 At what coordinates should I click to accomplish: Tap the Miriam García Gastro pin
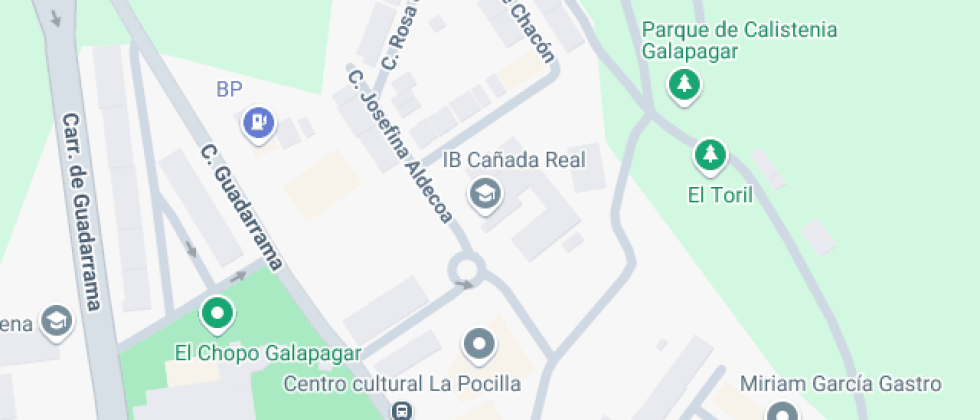click(781, 411)
